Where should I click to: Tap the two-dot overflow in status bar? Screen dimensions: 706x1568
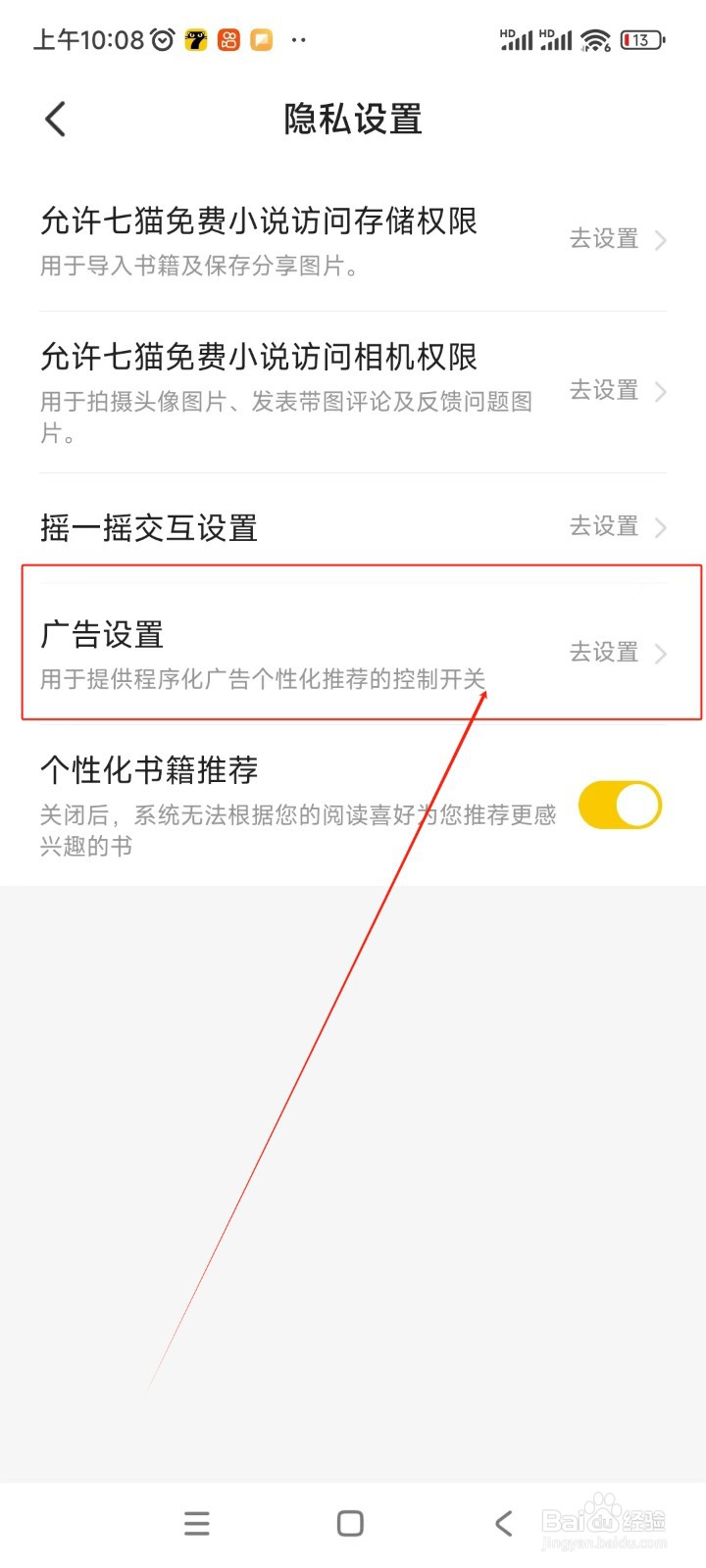(x=298, y=39)
